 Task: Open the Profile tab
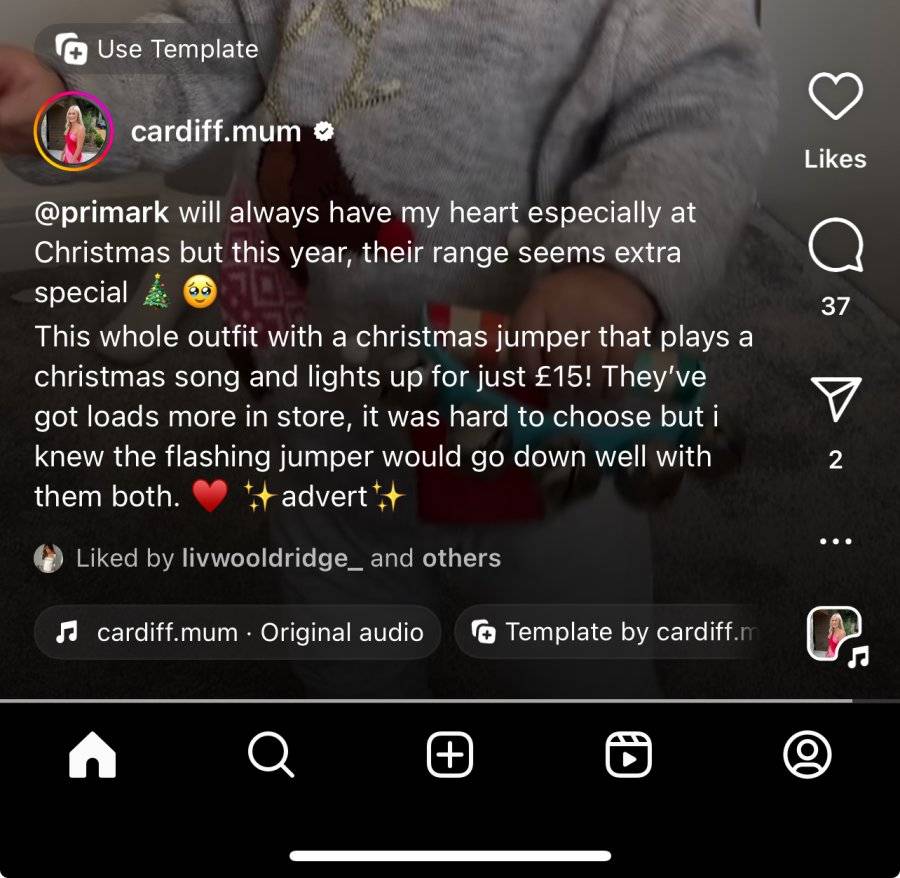(x=807, y=755)
